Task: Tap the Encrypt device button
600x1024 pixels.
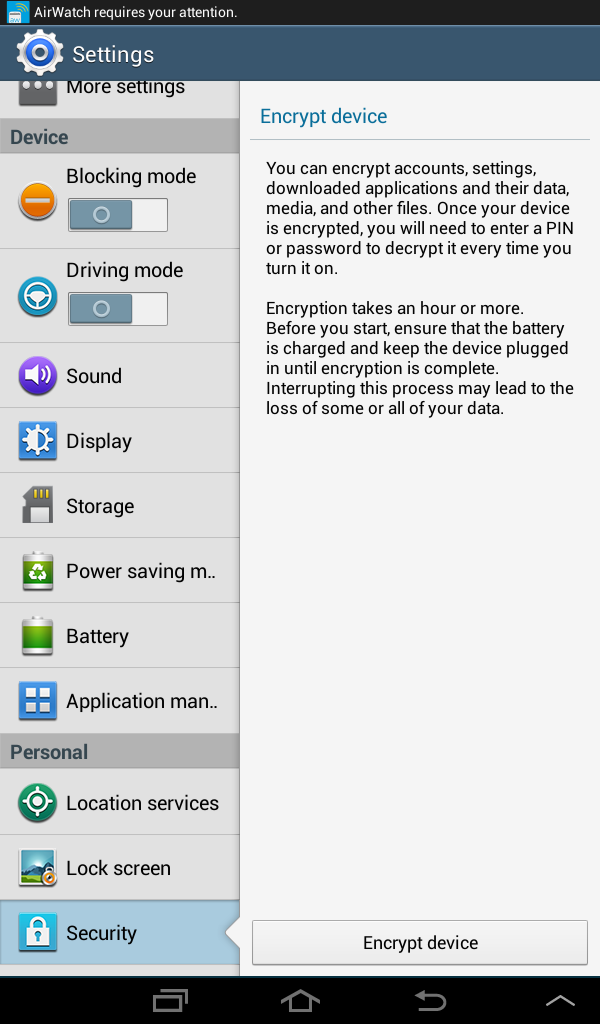Action: pyautogui.click(x=420, y=943)
